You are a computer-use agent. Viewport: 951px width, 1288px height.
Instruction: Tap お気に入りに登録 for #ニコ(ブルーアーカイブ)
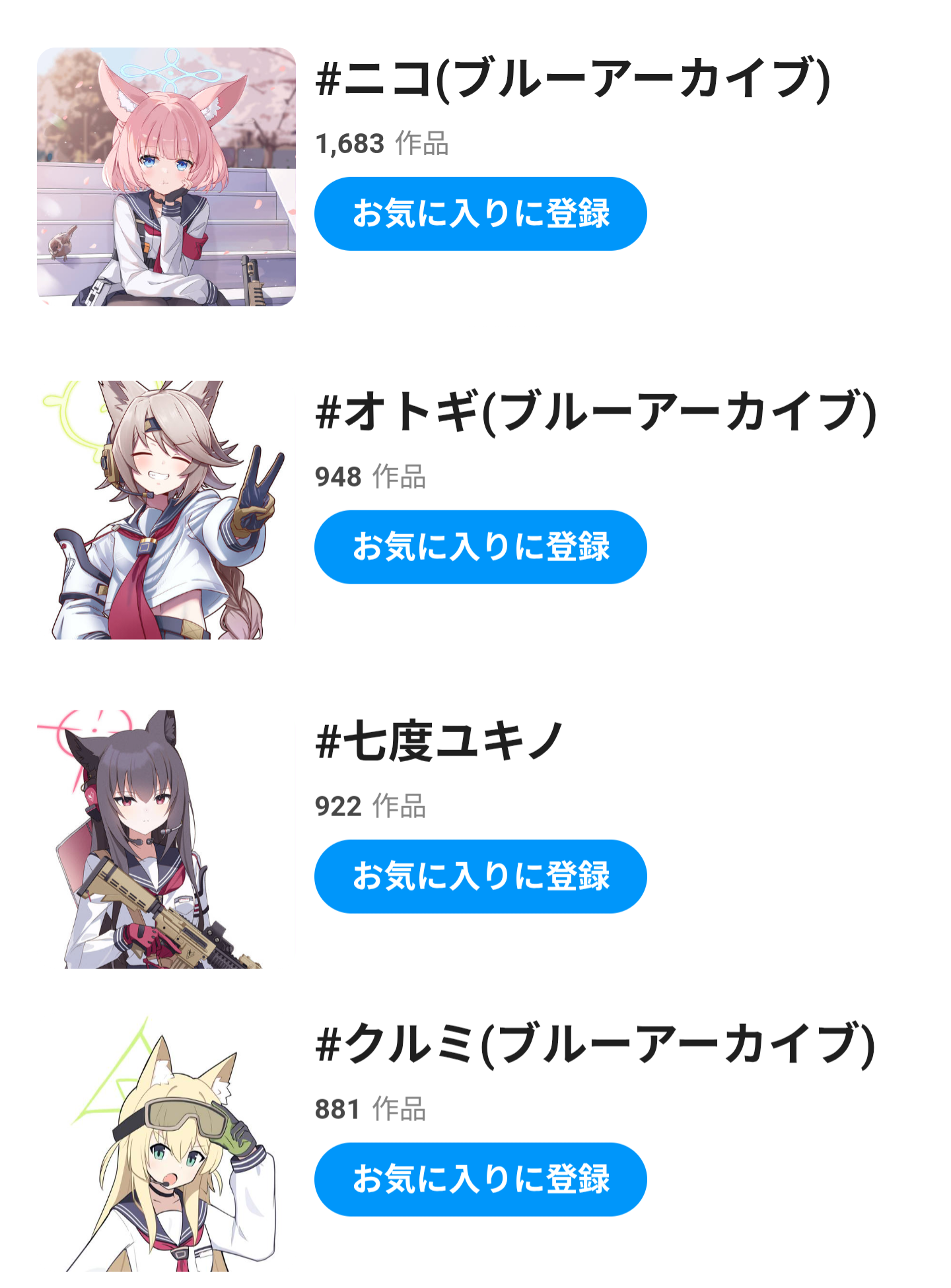pyautogui.click(x=480, y=214)
